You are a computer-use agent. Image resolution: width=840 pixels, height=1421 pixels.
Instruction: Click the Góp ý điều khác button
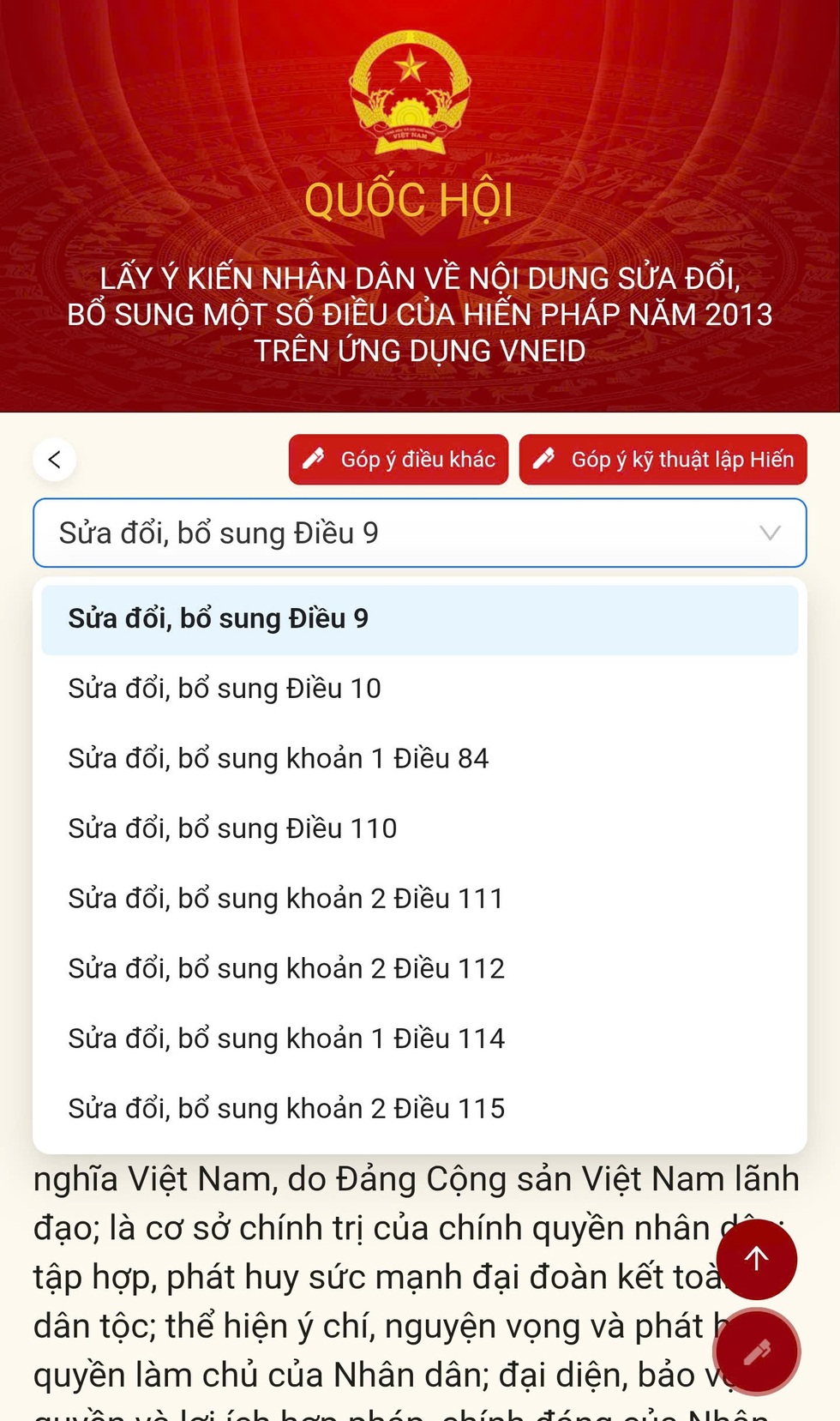(x=399, y=459)
